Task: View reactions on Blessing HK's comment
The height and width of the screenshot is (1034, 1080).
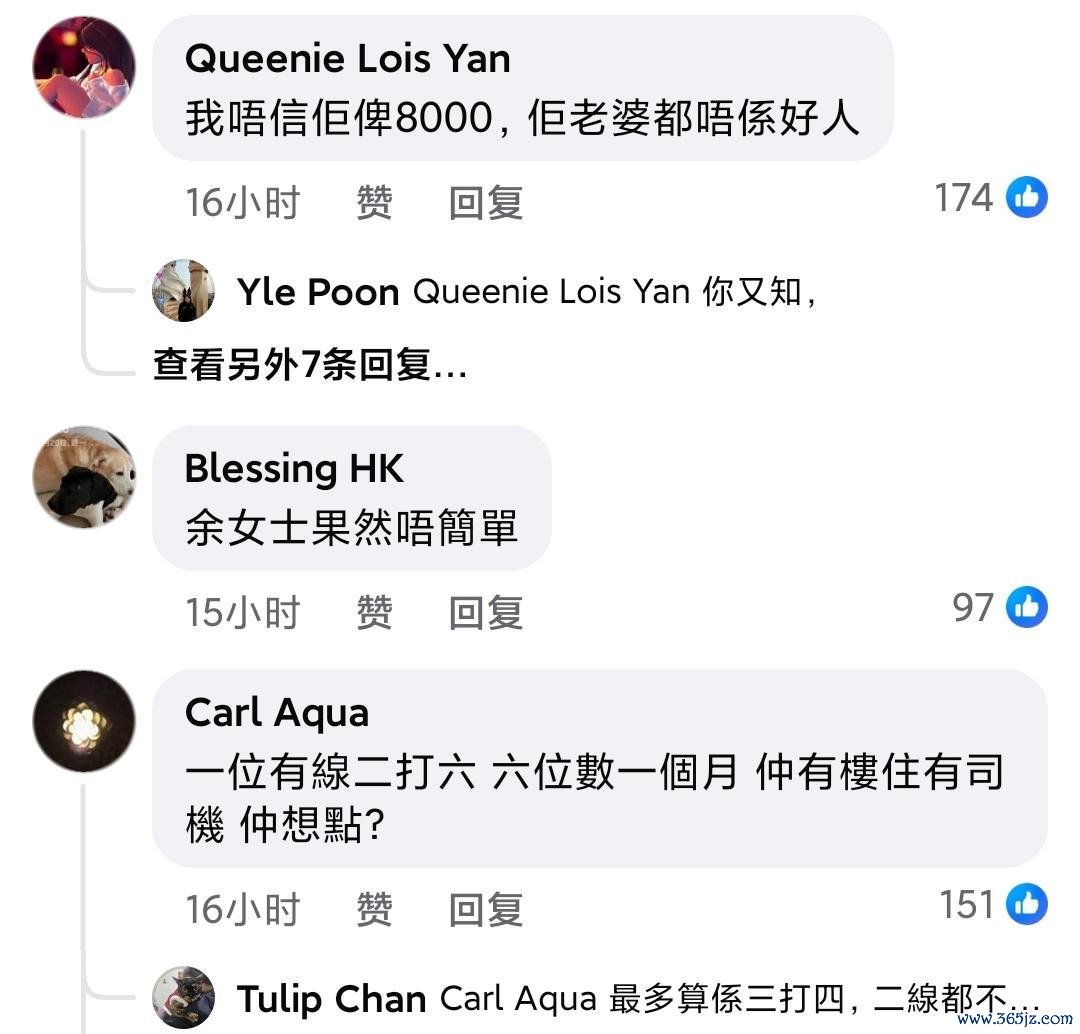Action: pos(999,608)
